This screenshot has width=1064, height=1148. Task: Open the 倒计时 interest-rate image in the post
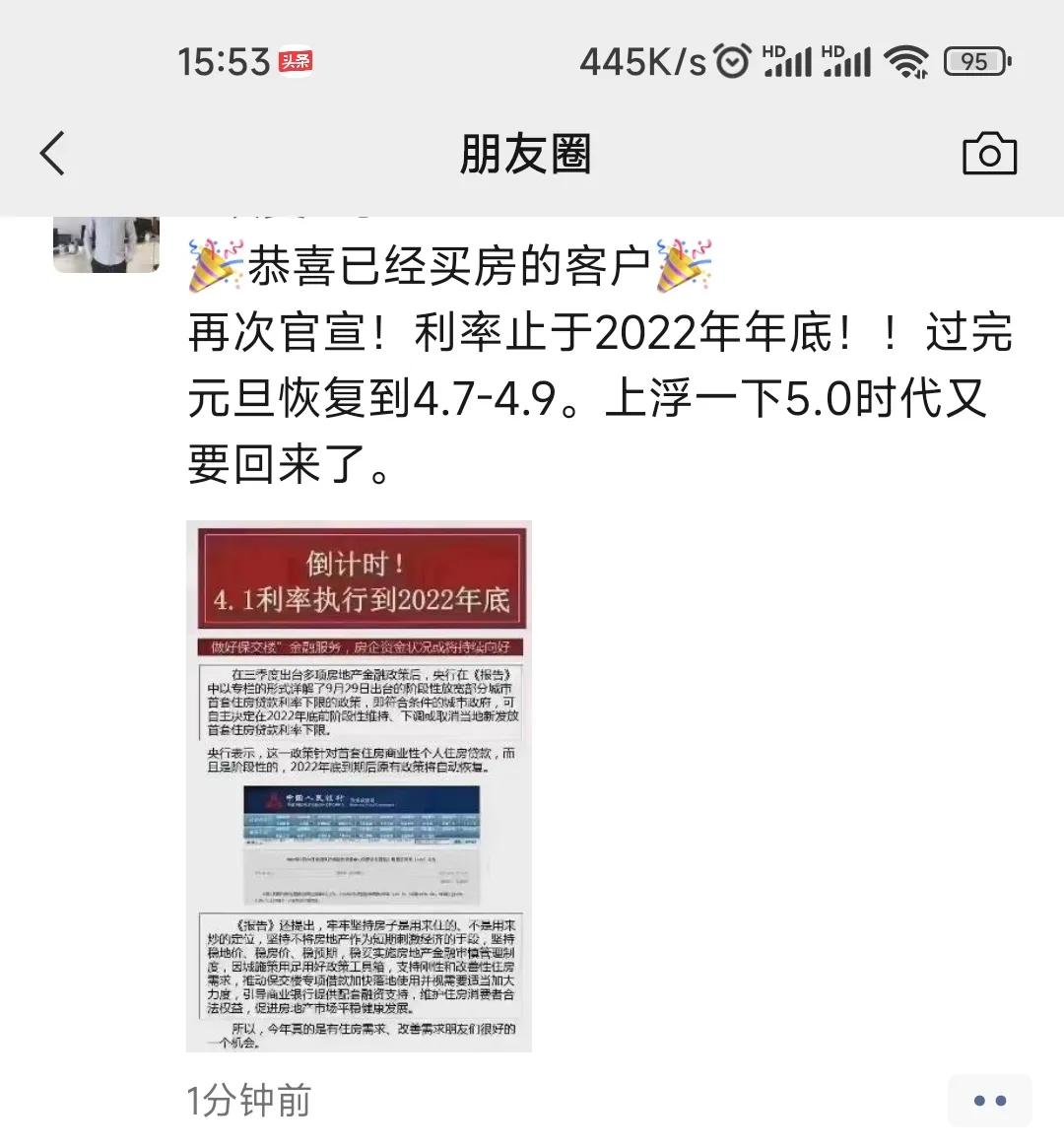359,785
